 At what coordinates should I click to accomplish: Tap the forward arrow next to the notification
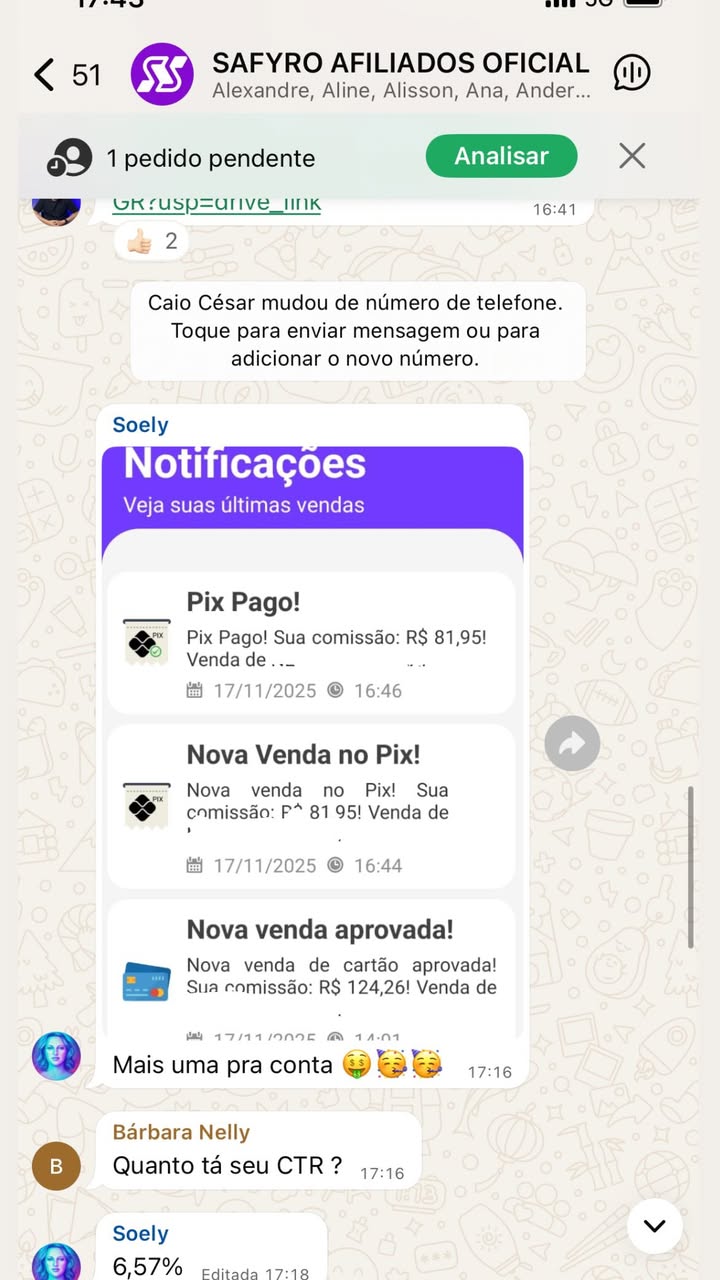coord(571,743)
